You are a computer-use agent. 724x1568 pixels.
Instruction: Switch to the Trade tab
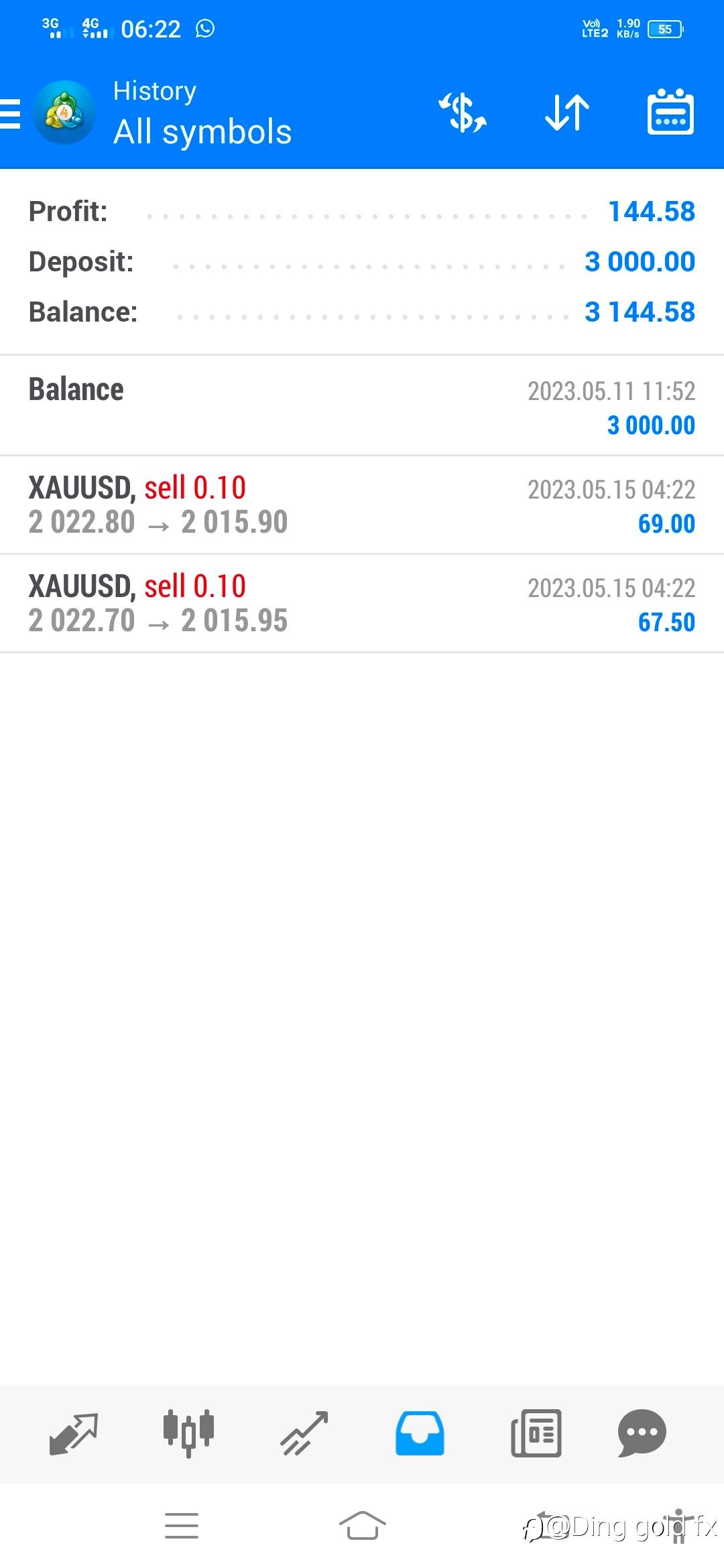(x=304, y=1434)
